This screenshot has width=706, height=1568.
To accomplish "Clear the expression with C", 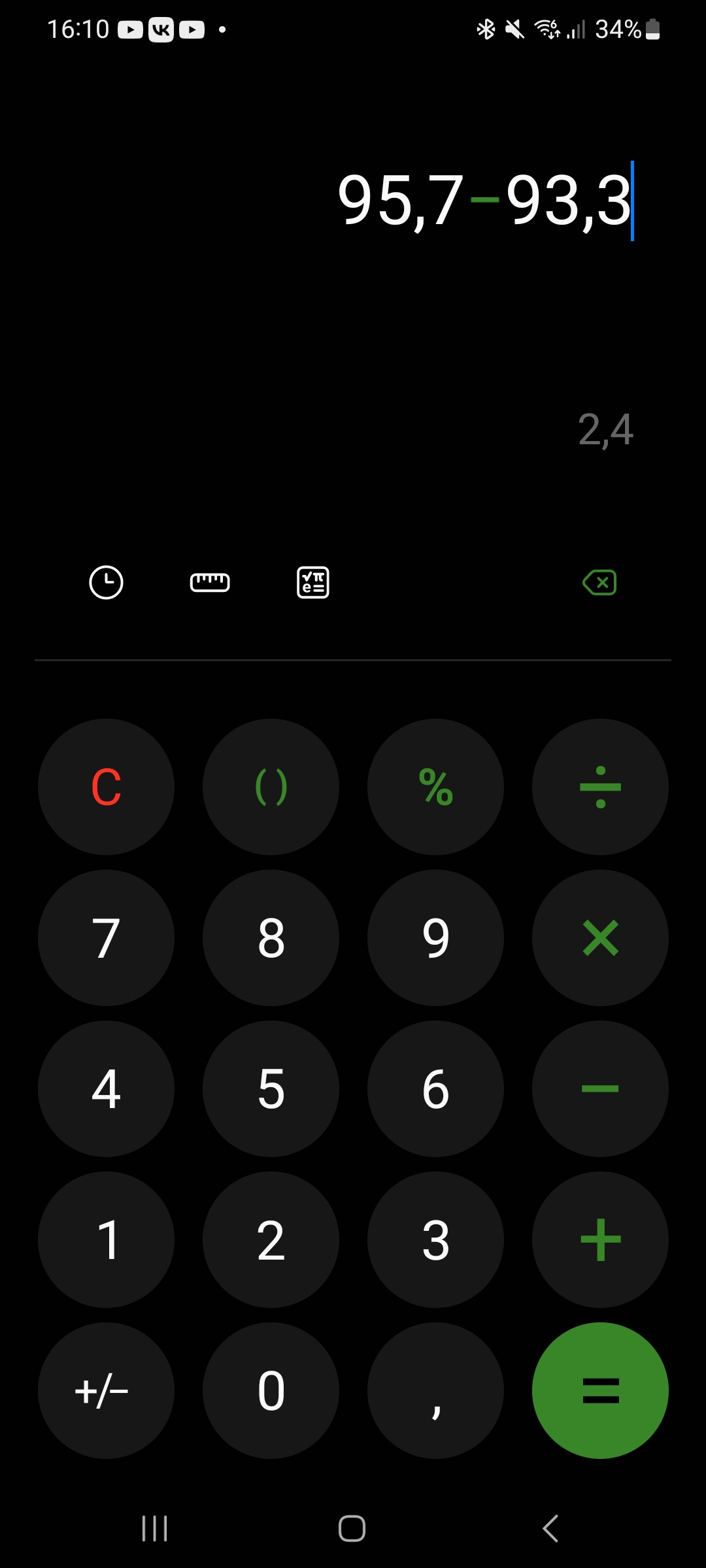I will (x=106, y=787).
